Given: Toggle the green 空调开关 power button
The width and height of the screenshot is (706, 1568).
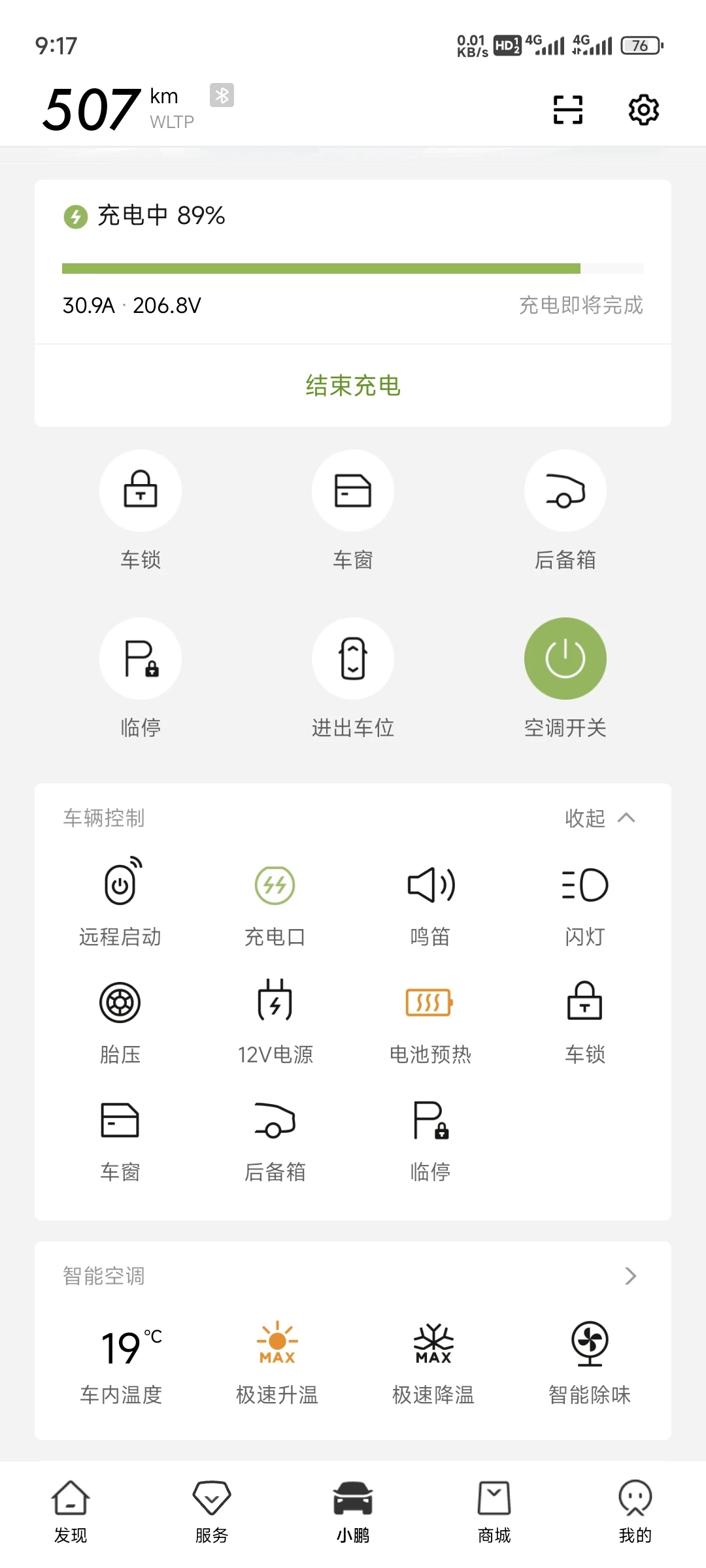Looking at the screenshot, I should point(565,659).
